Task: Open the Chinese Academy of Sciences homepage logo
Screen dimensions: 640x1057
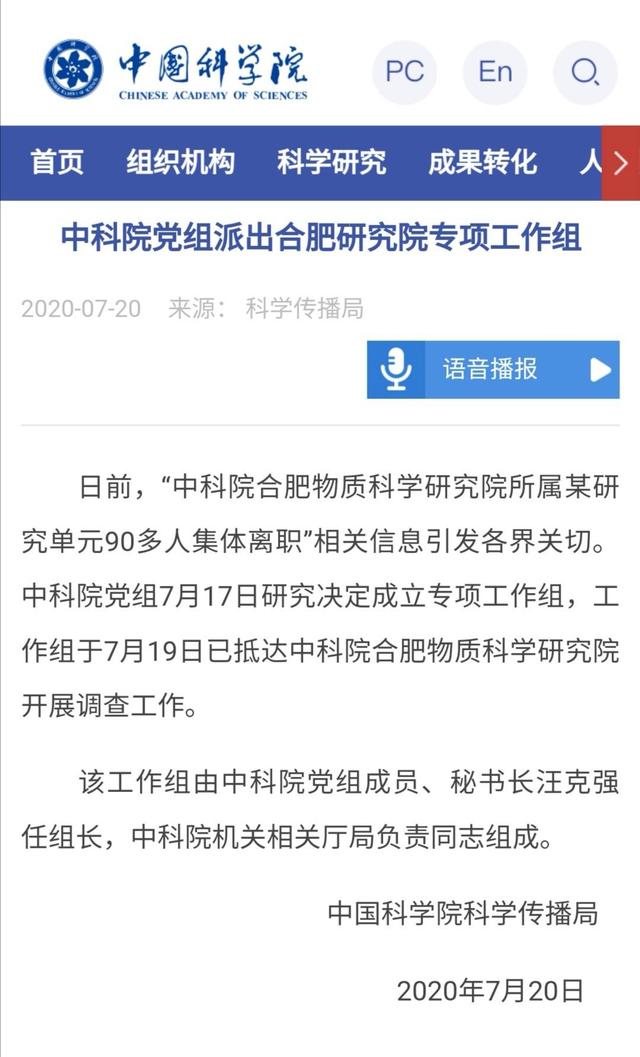Action: click(x=175, y=70)
